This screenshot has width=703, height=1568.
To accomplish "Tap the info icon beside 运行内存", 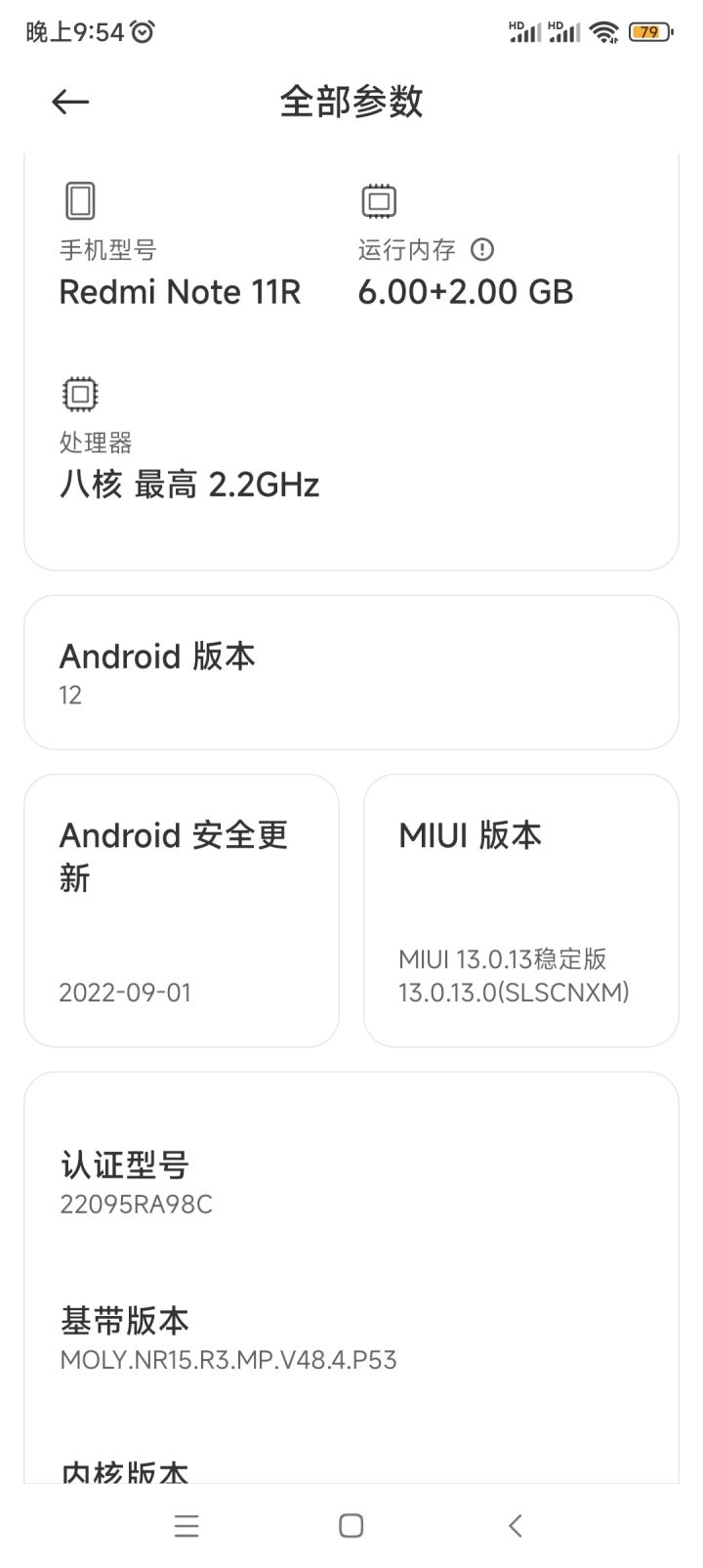I will 482,250.
